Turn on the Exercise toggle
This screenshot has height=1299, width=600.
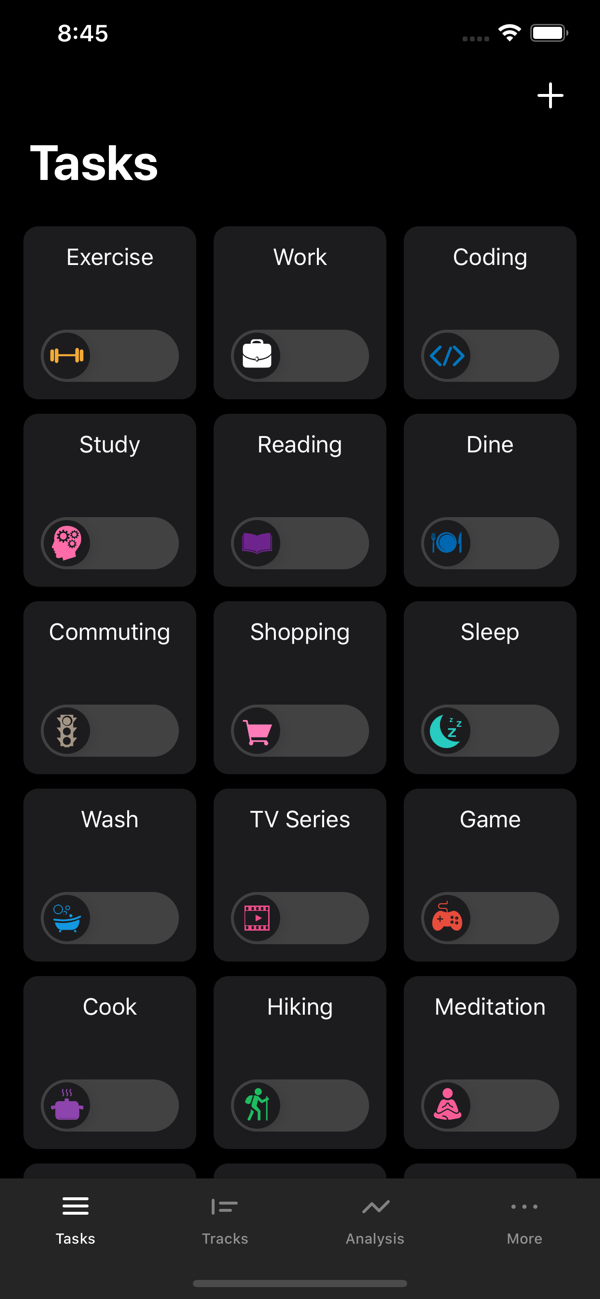tap(110, 356)
